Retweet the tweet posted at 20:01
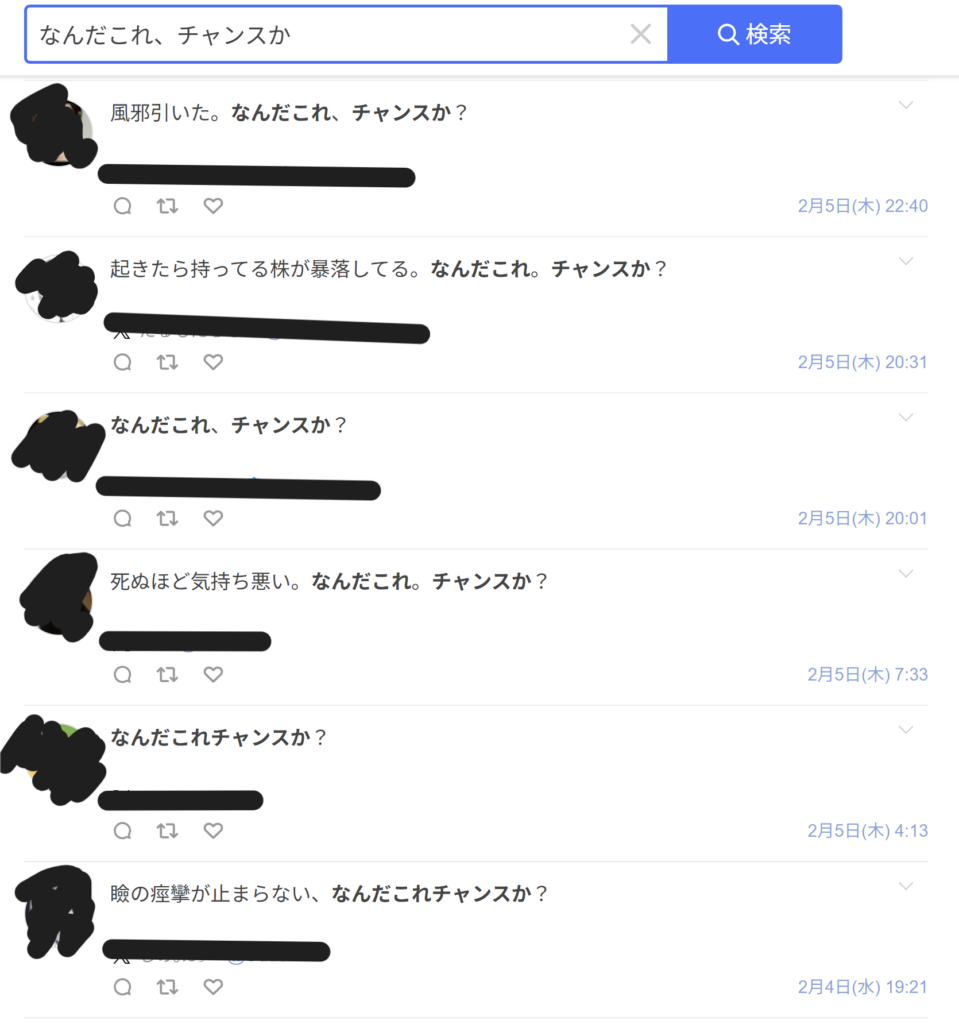This screenshot has height=1024, width=959. (x=168, y=518)
